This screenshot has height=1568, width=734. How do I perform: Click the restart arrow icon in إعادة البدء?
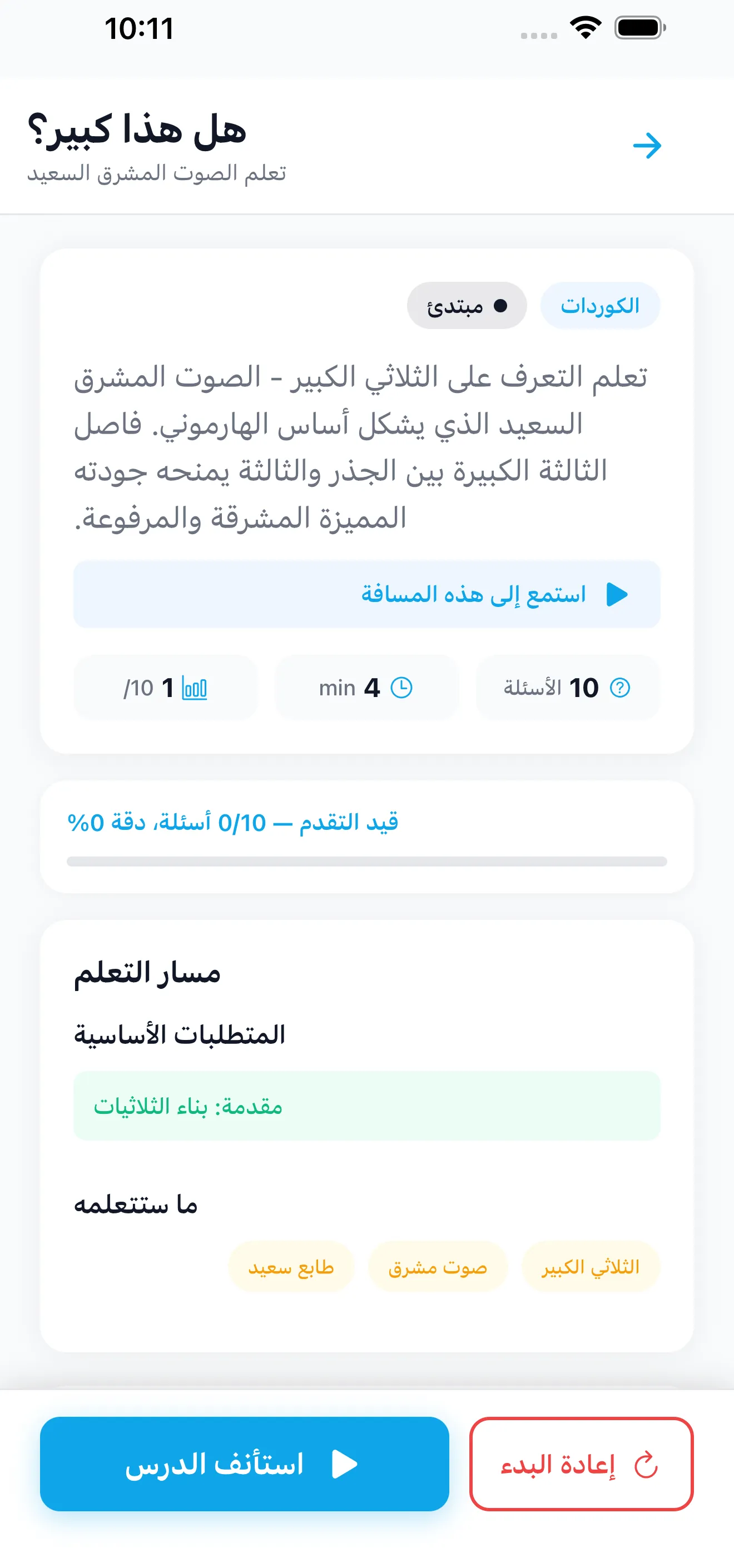646,1465
